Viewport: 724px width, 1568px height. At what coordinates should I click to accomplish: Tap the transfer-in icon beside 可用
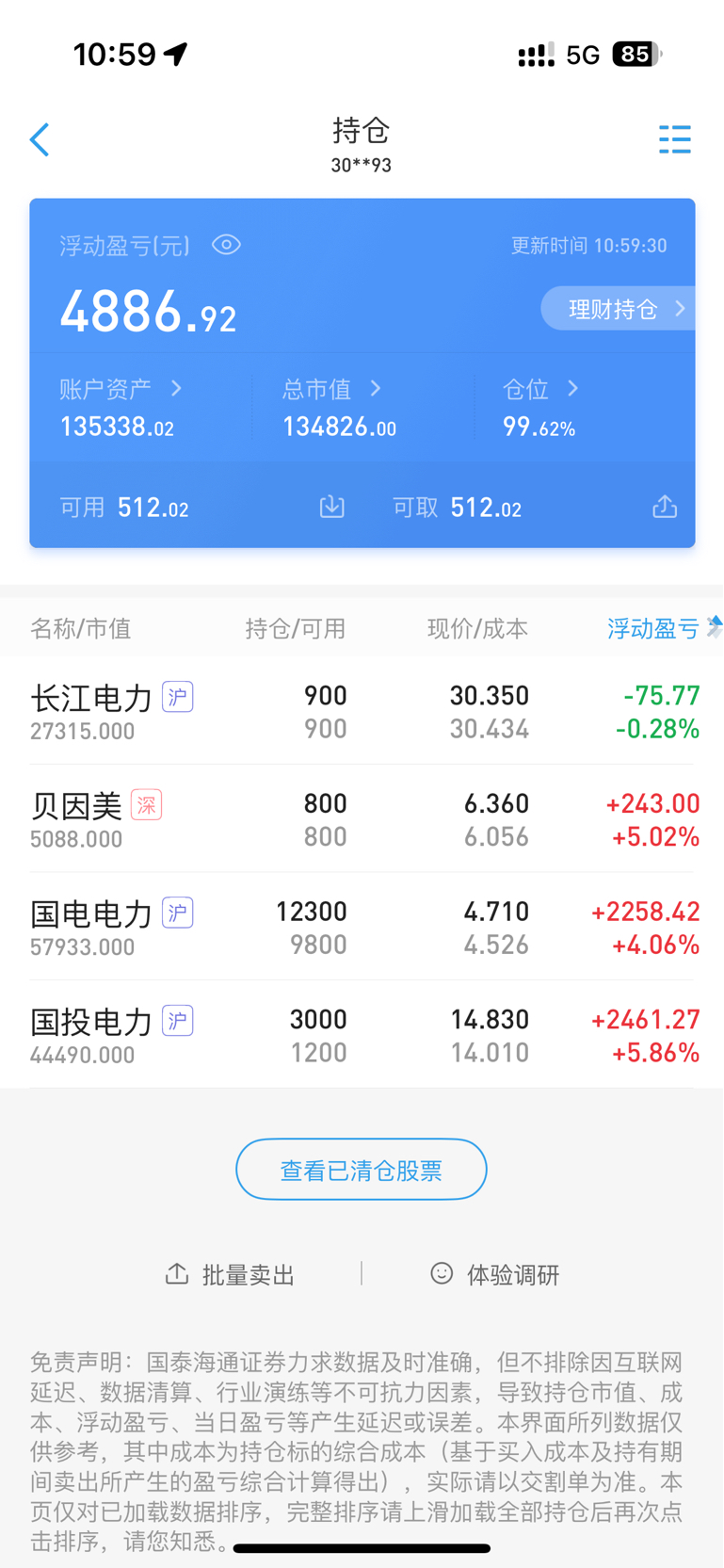coord(331,507)
